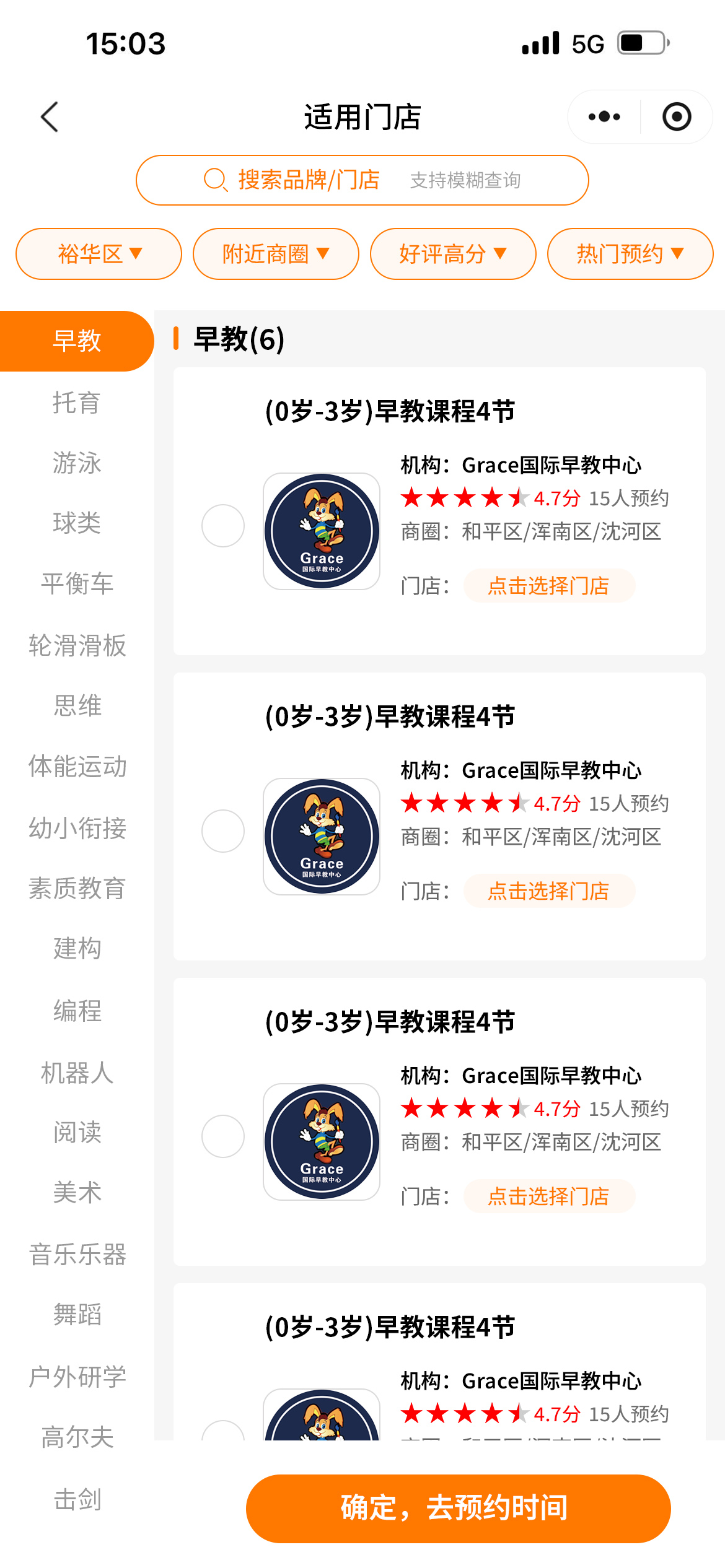Expand the 裕华区 district dropdown

99,254
